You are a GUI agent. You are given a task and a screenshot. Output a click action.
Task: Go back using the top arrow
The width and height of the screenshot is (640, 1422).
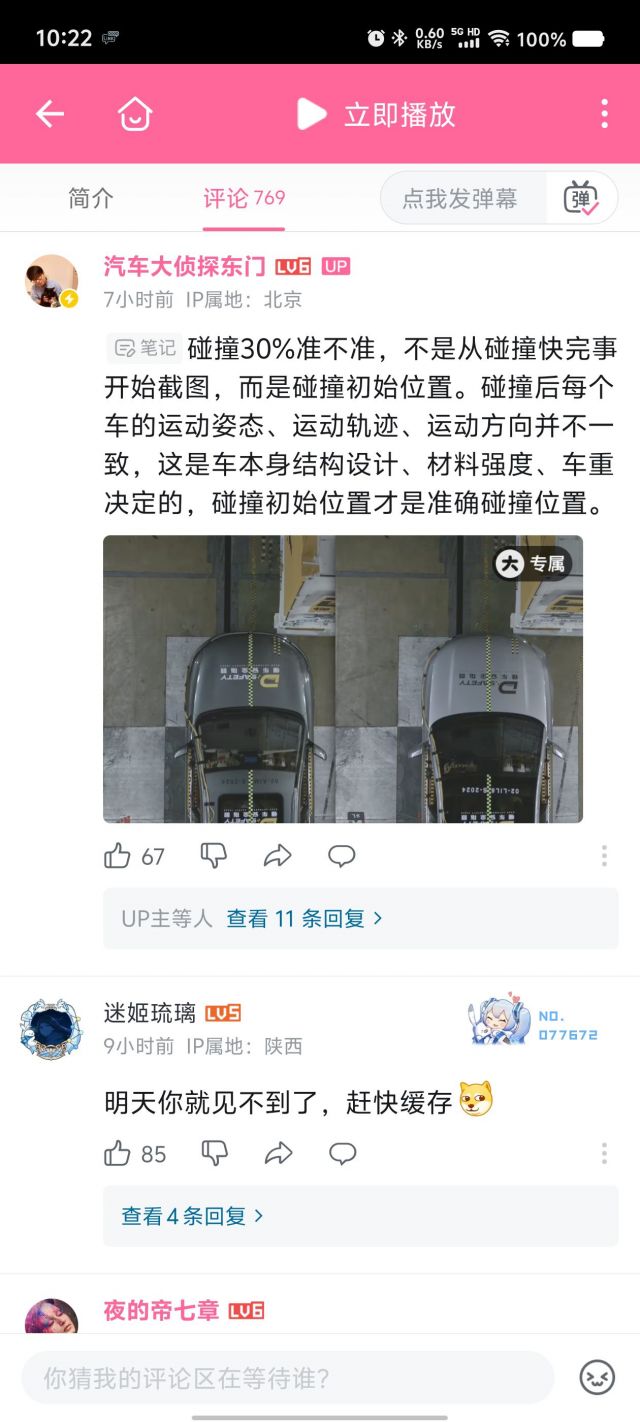[x=50, y=114]
